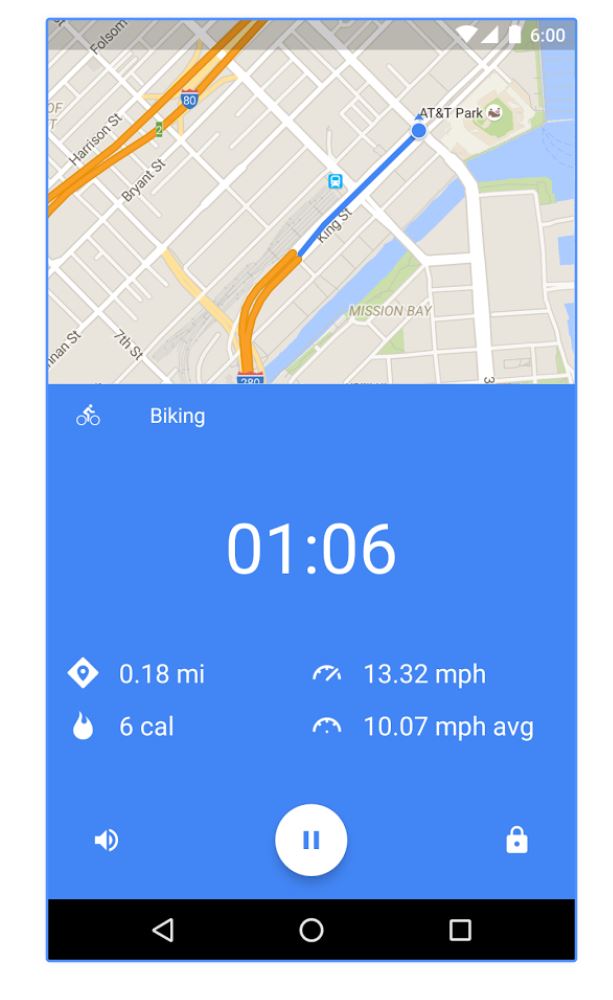Viewport: 613px width, 1000px height.
Task: Lock the workout screen
Action: (x=516, y=841)
